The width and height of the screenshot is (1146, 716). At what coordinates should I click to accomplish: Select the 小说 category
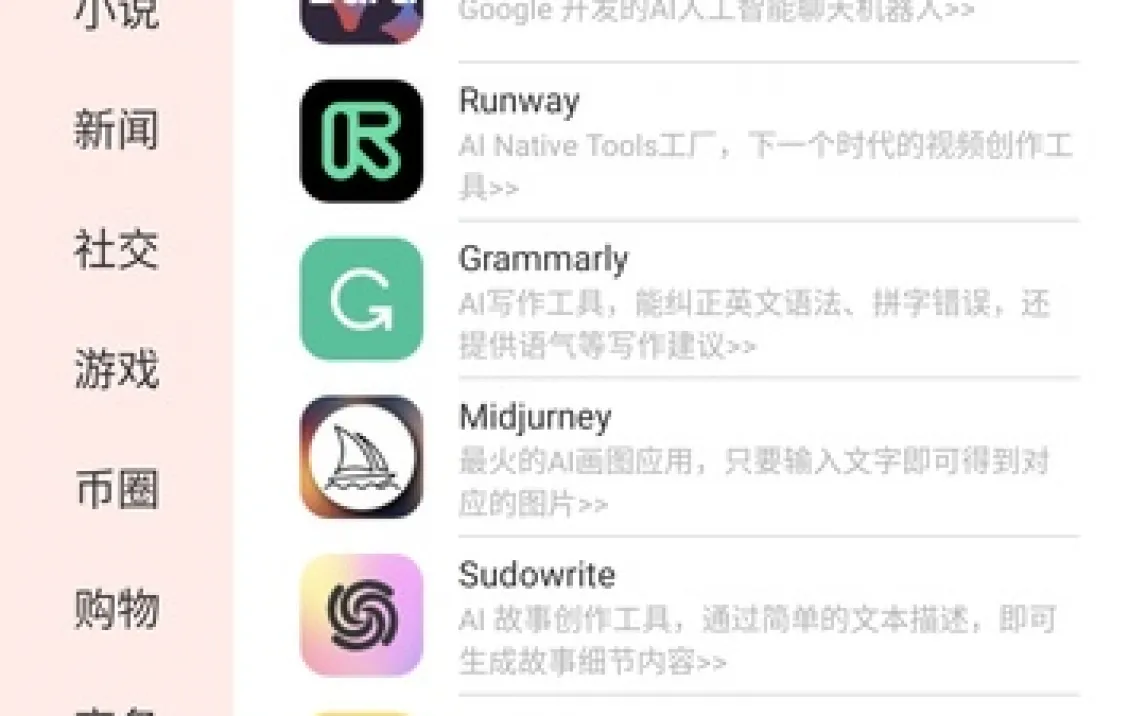coord(116,14)
